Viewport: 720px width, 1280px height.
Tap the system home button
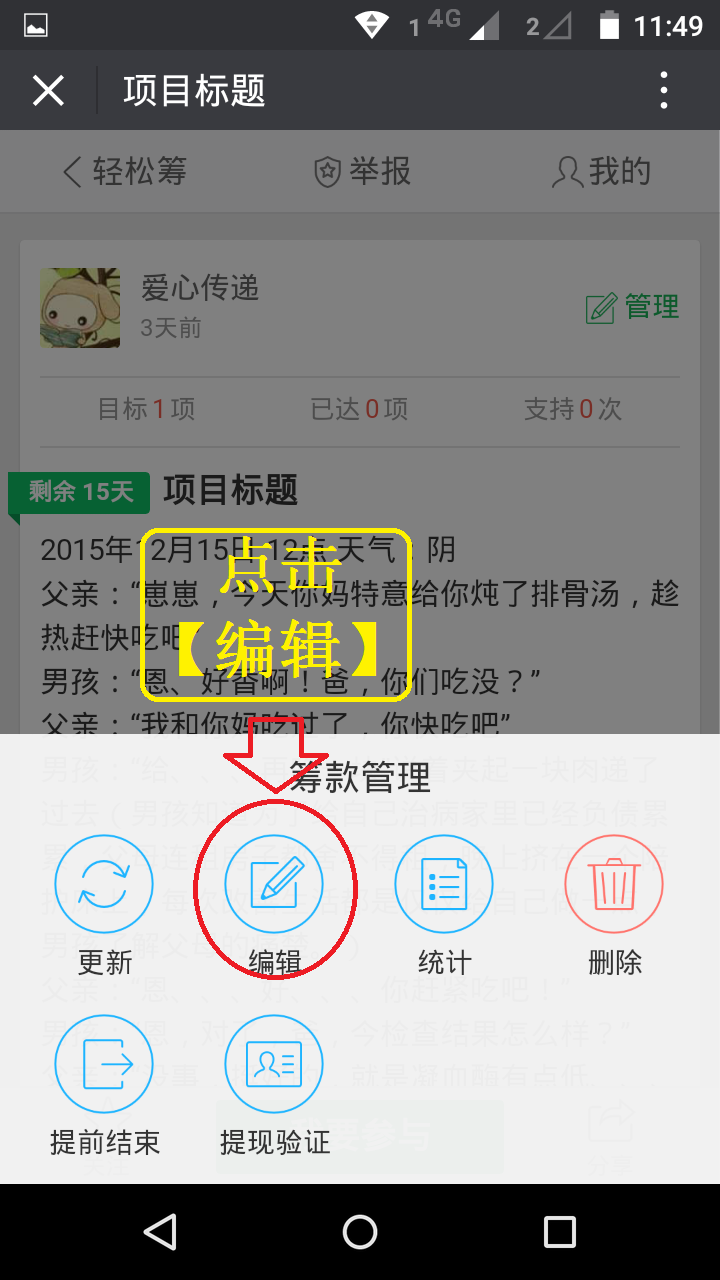click(360, 1232)
